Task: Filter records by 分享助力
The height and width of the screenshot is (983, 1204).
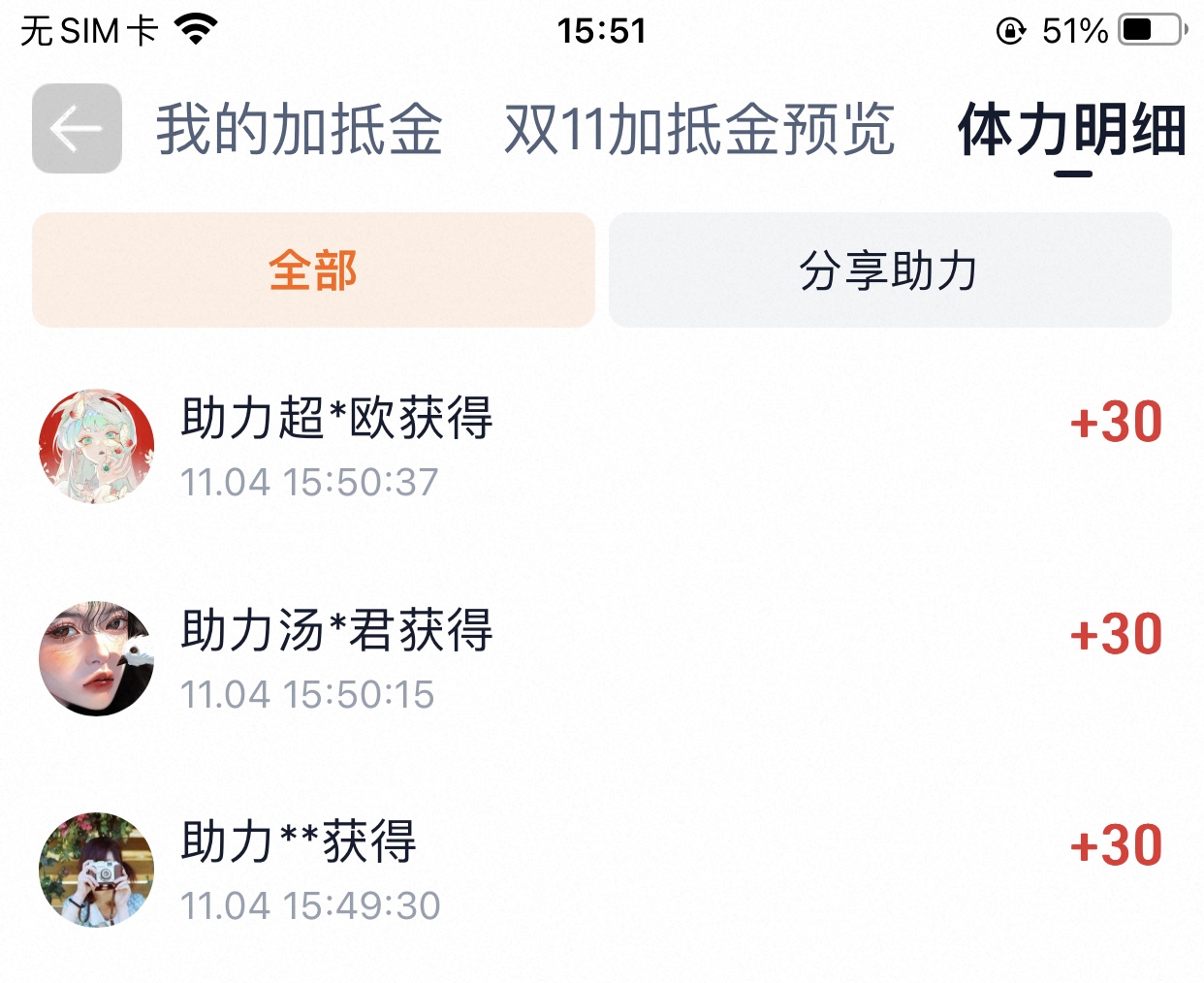Action: coord(889,270)
